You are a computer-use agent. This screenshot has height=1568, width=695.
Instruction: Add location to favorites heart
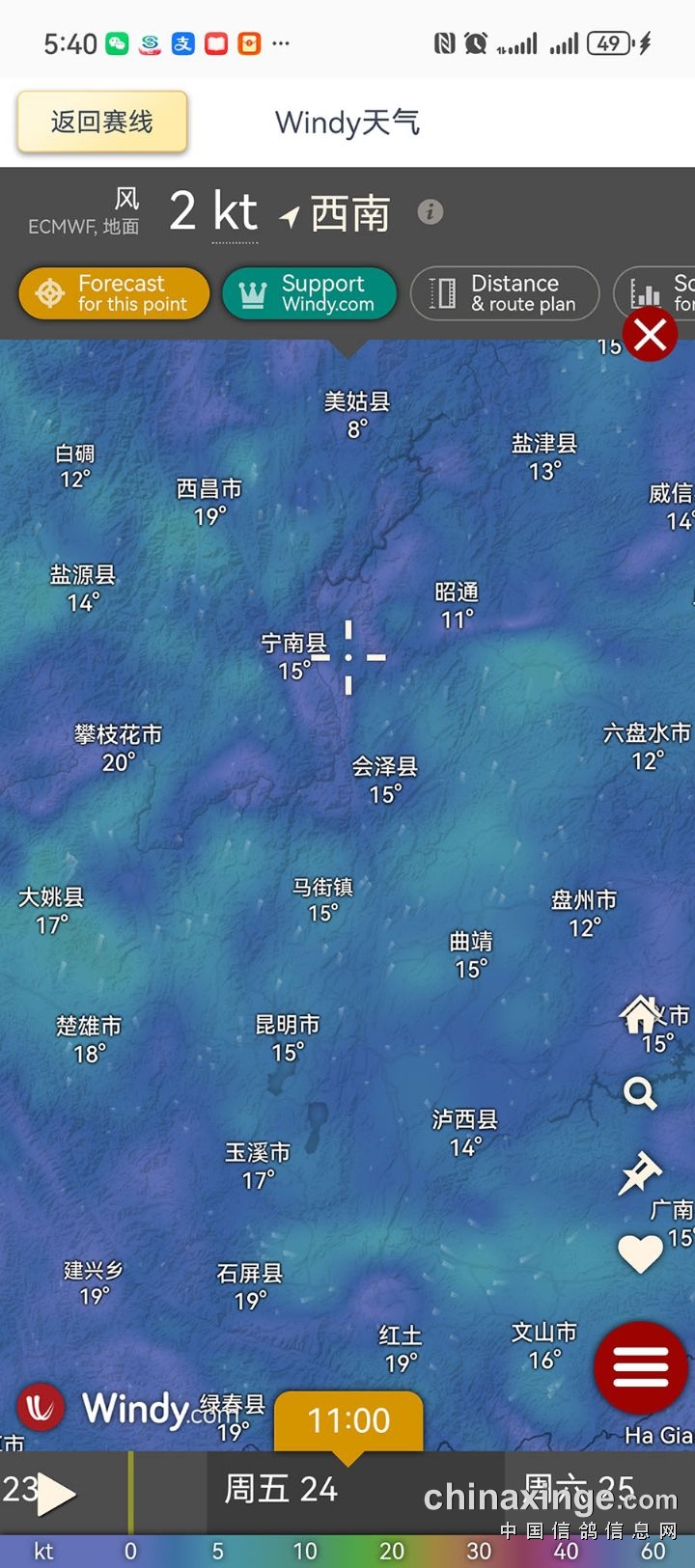coord(640,1252)
